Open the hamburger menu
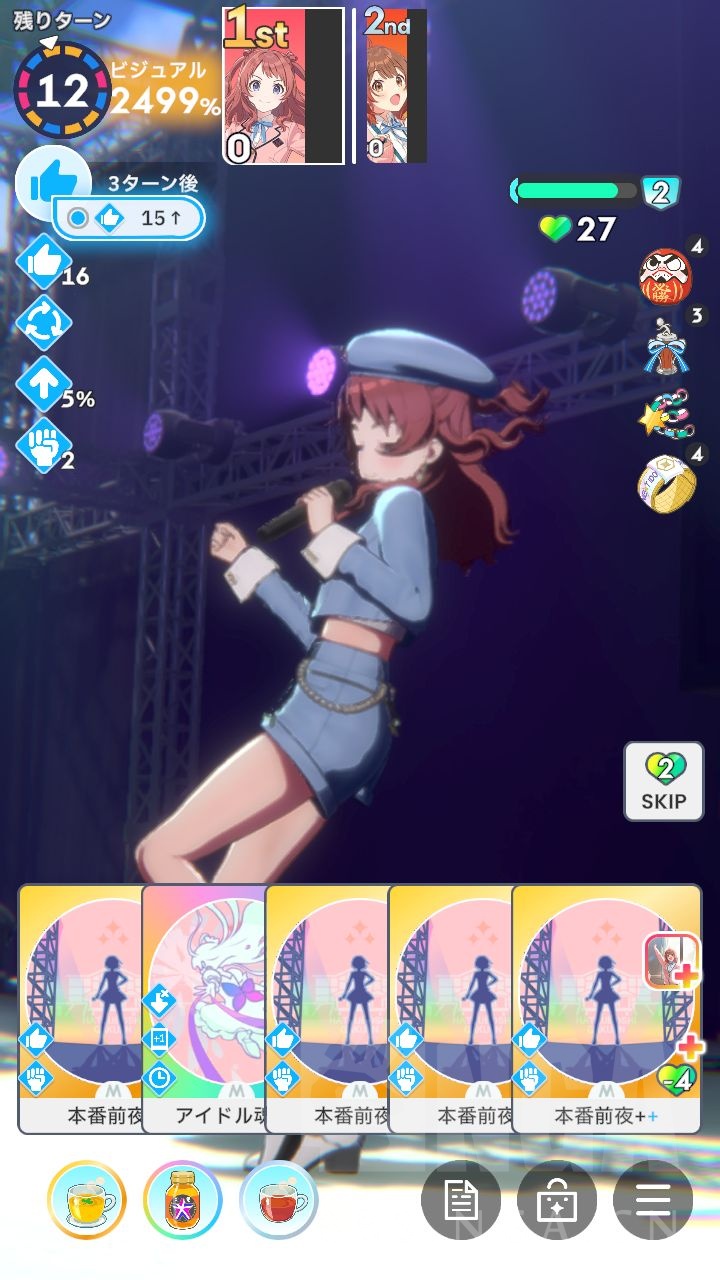The height and width of the screenshot is (1280, 720). [x=653, y=1200]
